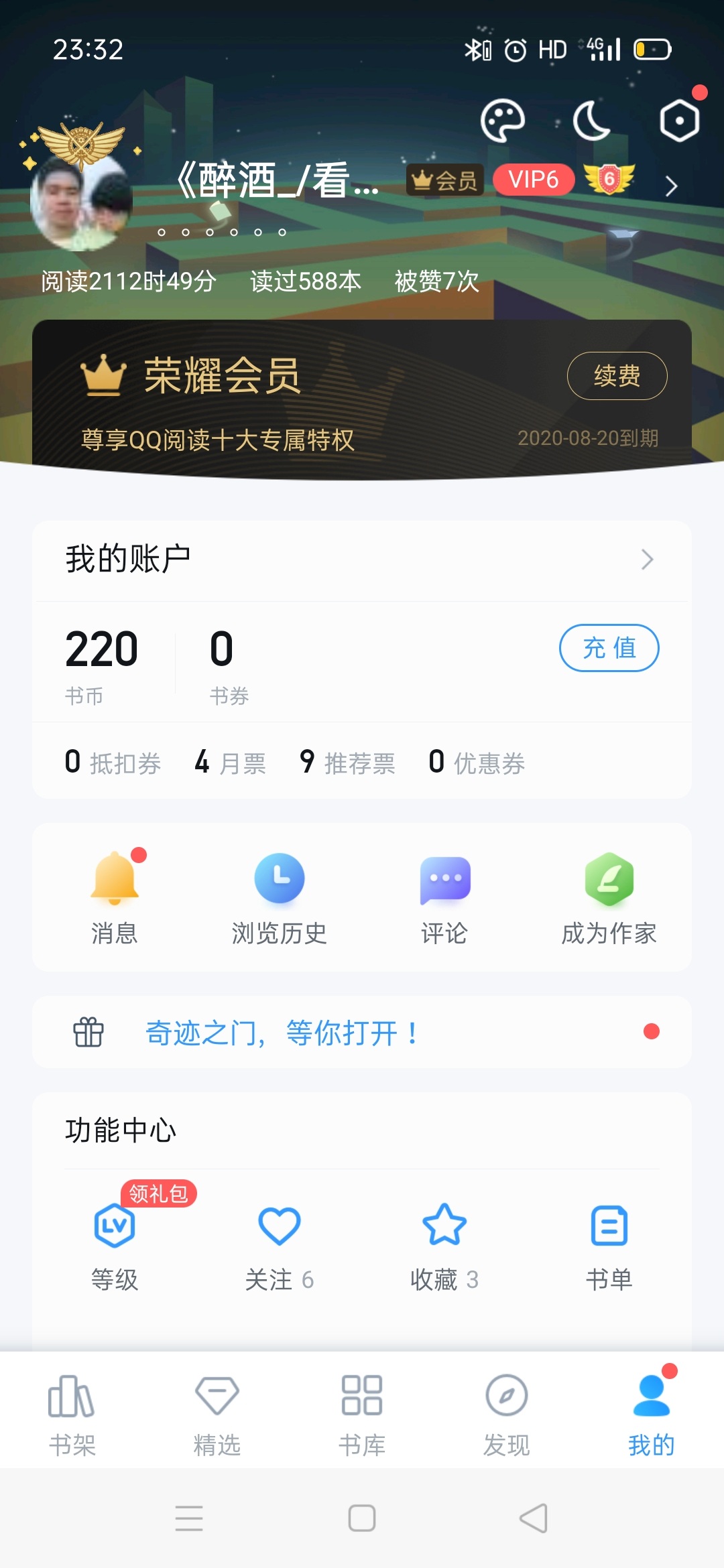
Task: Open 等级 level page
Action: click(x=115, y=1246)
